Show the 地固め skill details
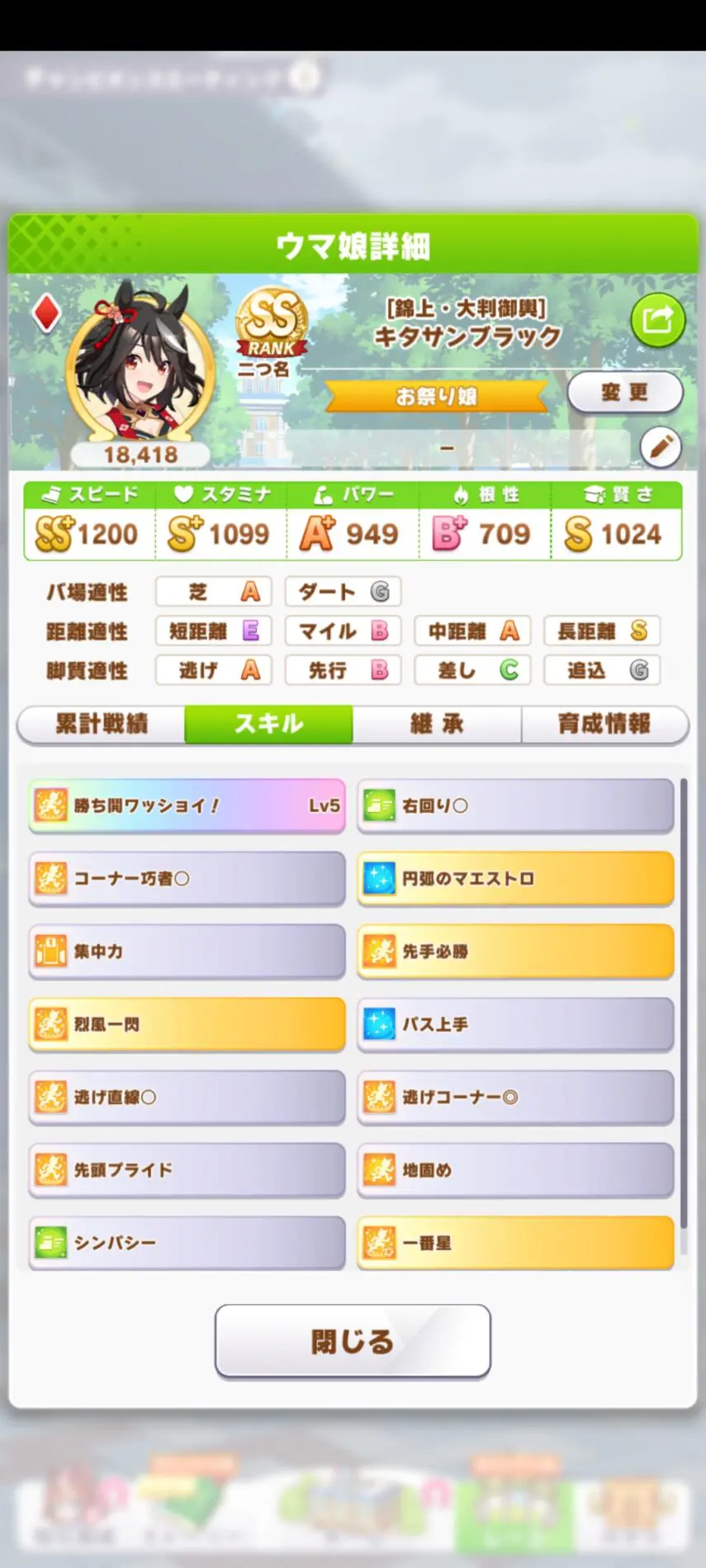 point(515,1169)
